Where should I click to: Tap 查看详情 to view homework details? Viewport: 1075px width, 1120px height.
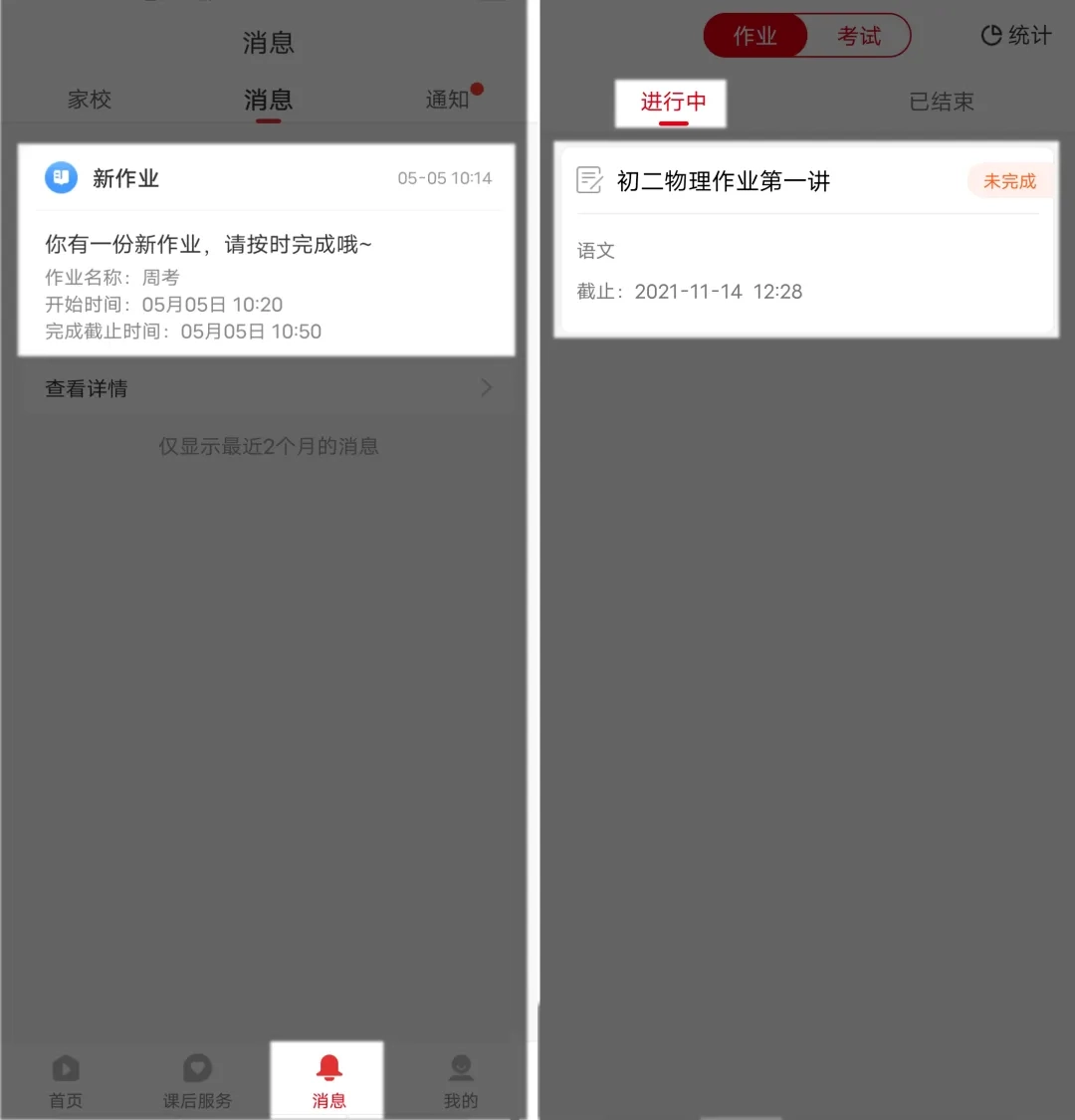tap(266, 388)
